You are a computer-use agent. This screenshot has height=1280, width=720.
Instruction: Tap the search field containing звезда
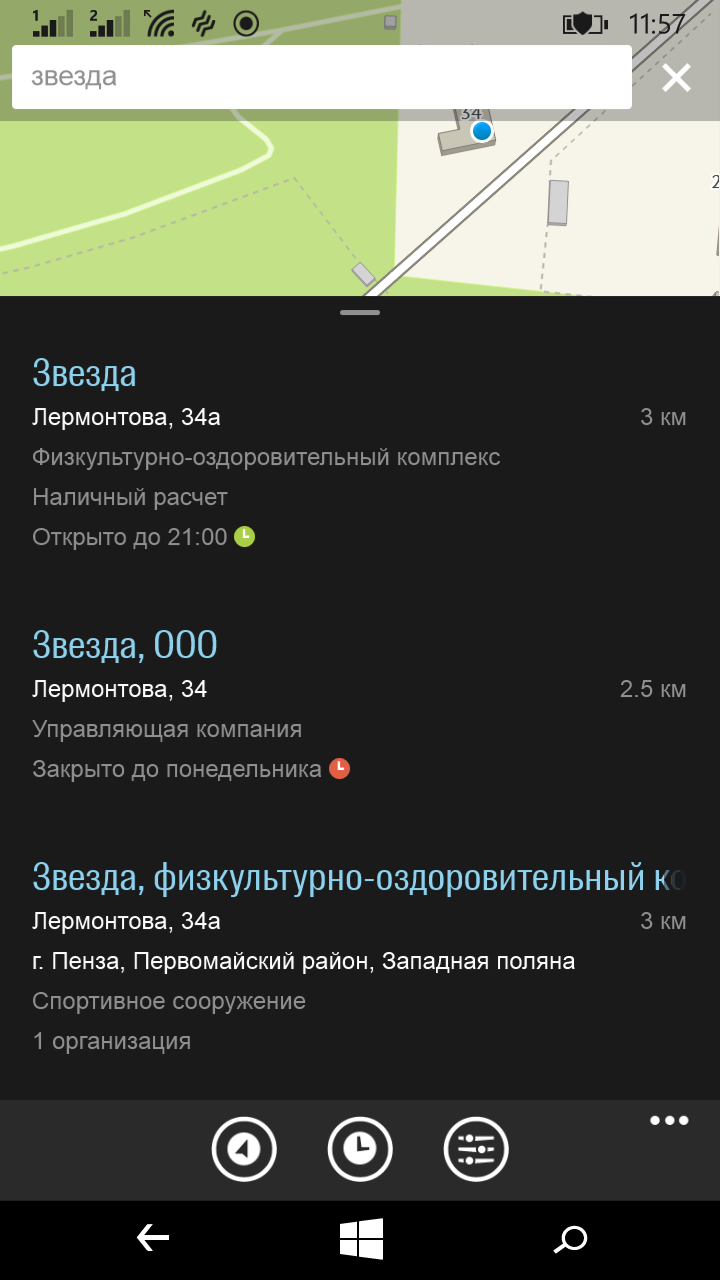(x=321, y=77)
